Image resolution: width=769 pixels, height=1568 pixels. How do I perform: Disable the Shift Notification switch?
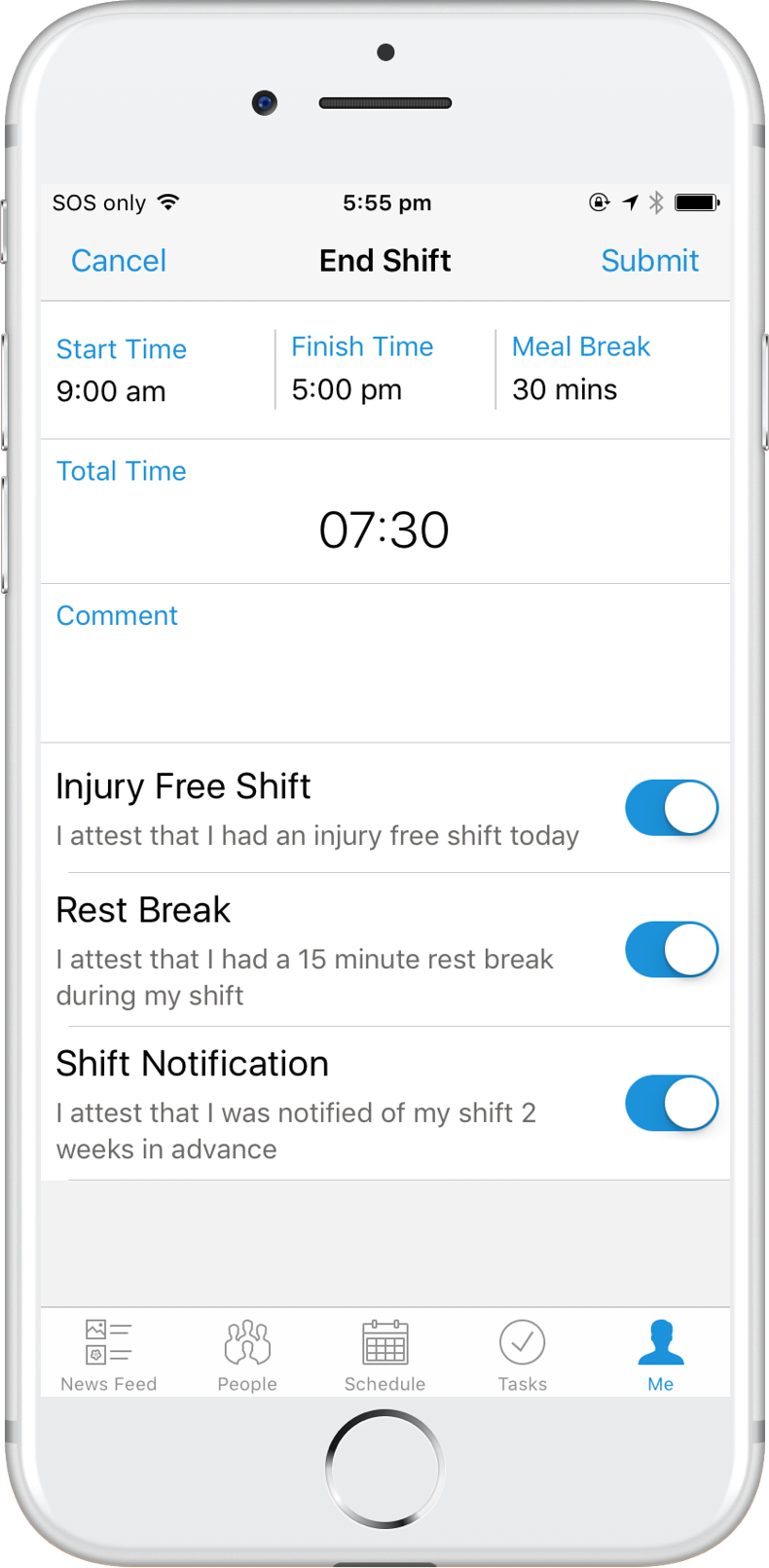point(672,1103)
